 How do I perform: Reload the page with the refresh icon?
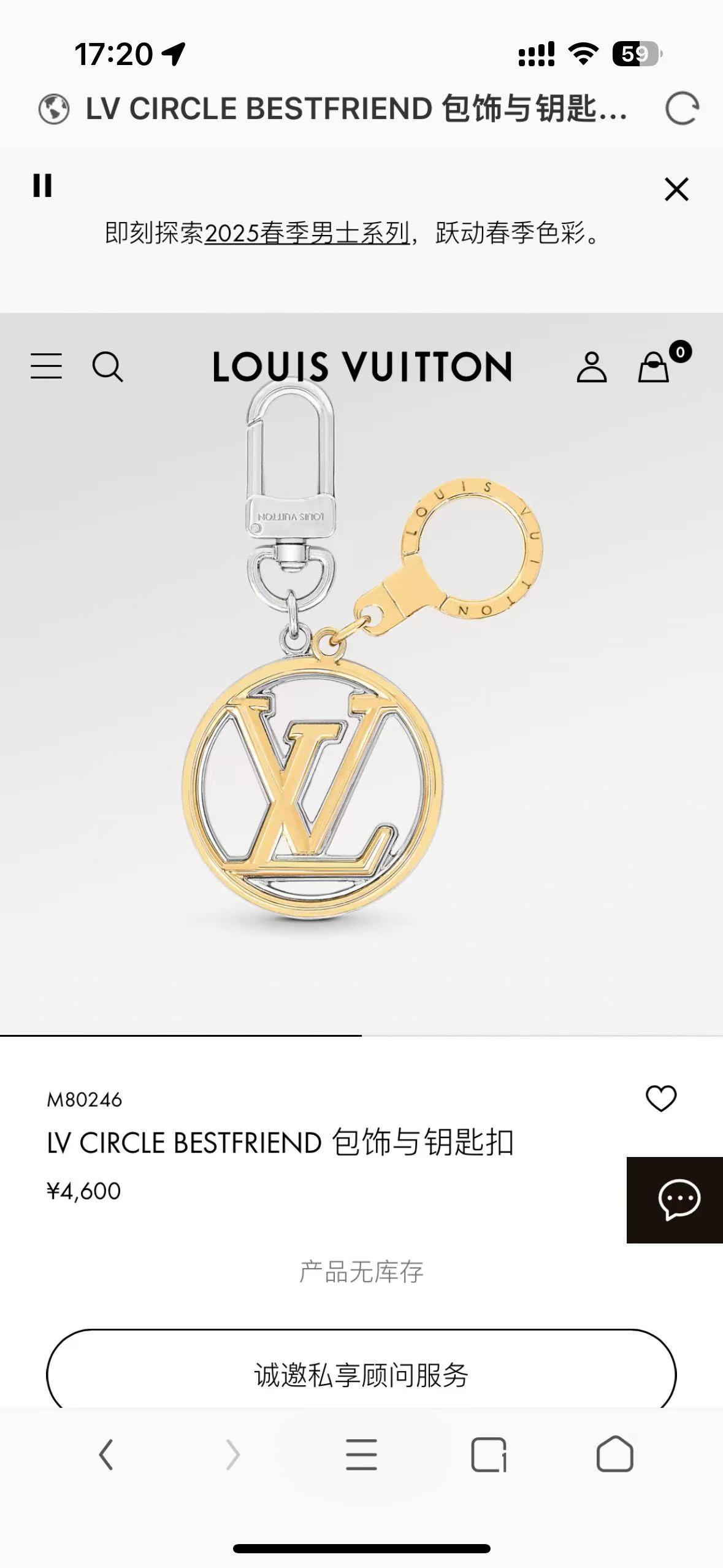pyautogui.click(x=682, y=109)
